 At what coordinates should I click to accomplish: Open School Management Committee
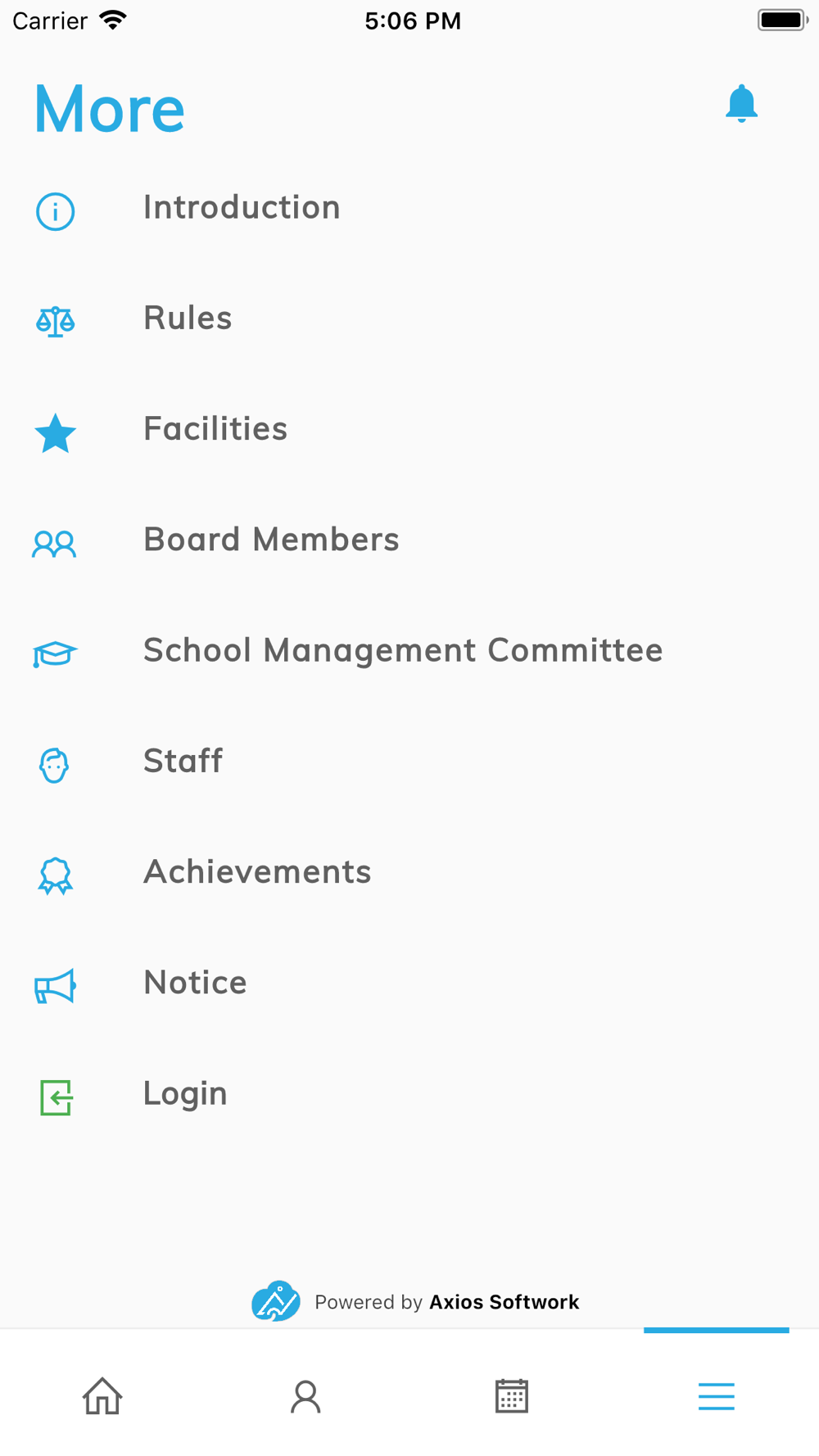point(409,652)
